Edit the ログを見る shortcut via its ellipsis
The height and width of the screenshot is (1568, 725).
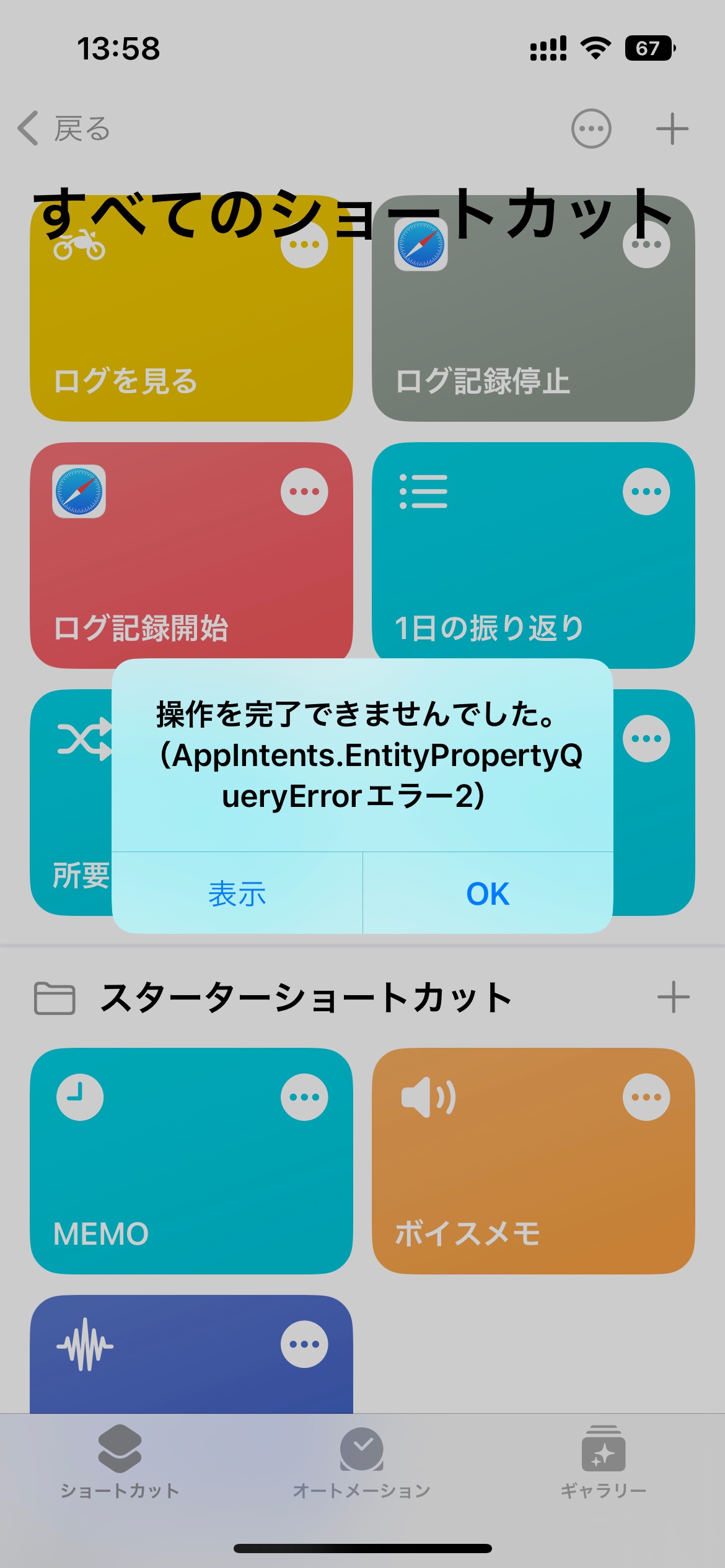coord(304,245)
